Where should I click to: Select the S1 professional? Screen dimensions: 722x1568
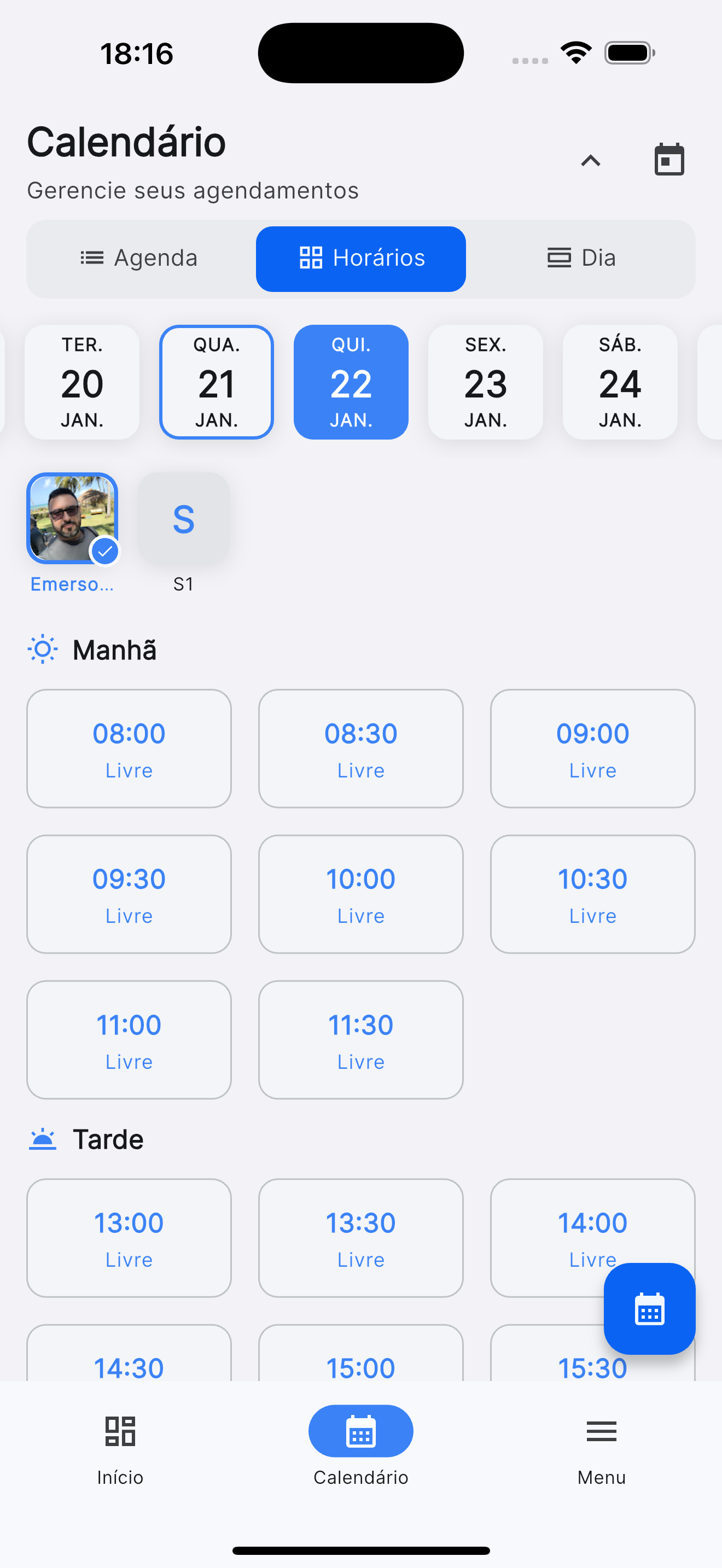pos(183,519)
